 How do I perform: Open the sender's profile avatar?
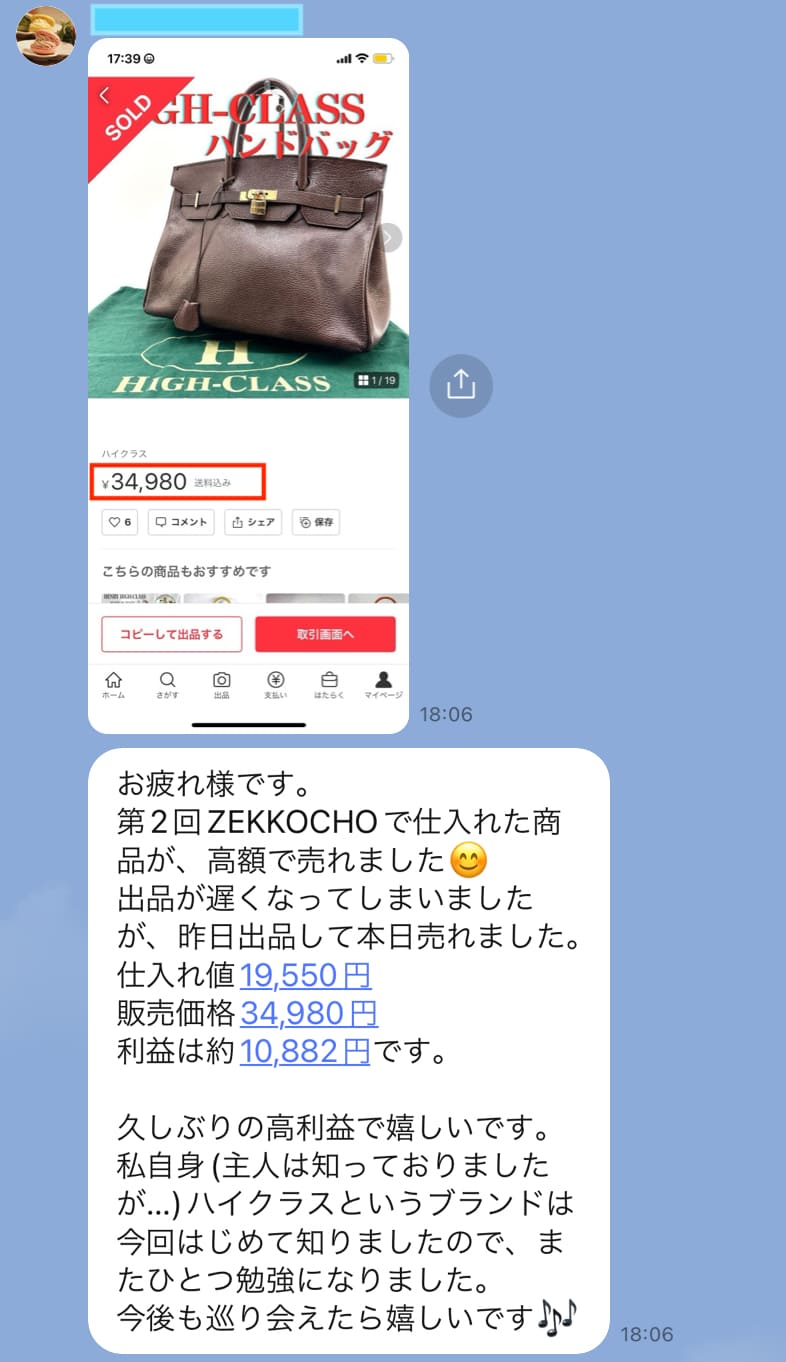45,35
